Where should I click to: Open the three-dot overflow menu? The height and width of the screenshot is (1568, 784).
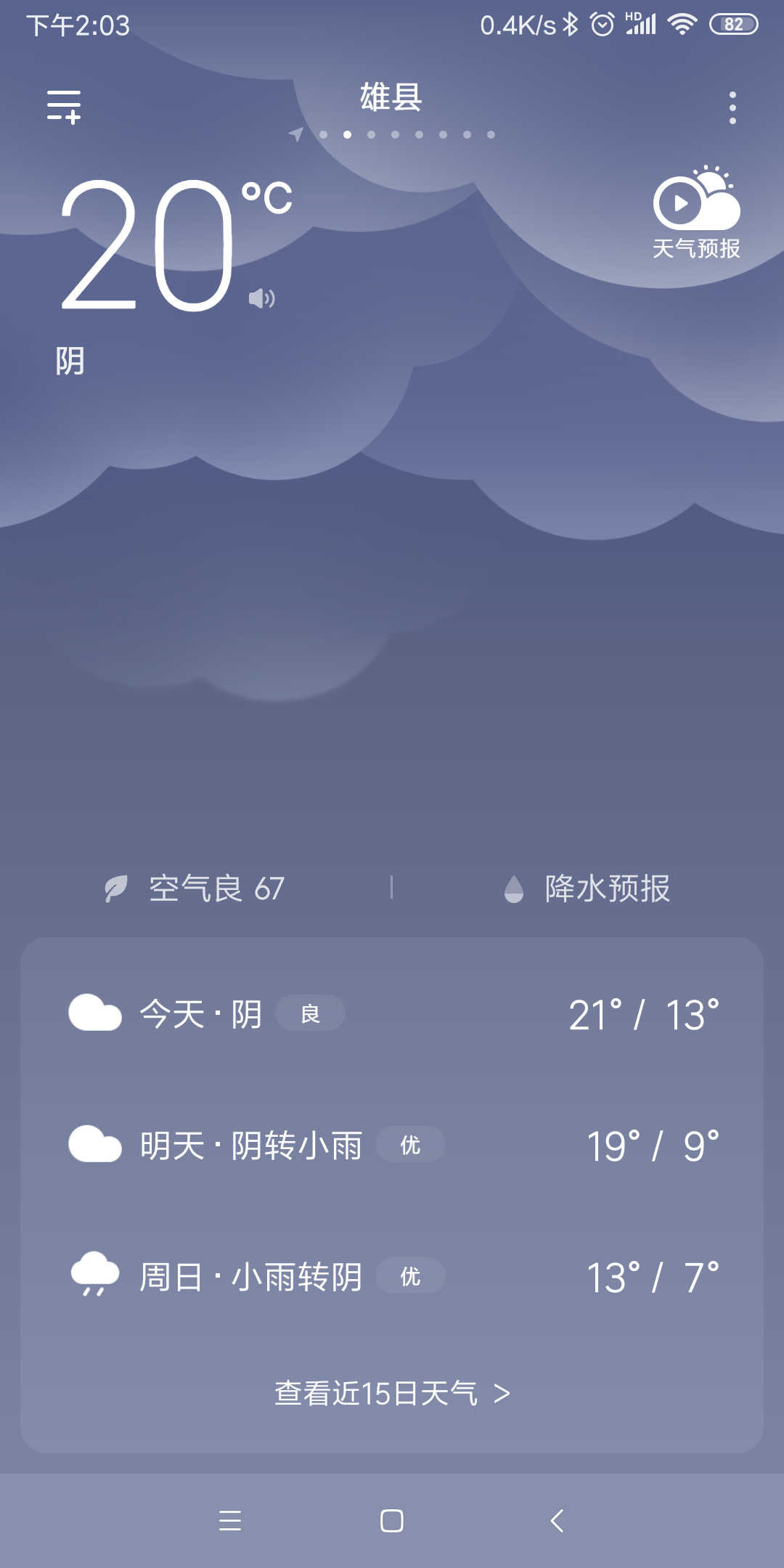732,107
